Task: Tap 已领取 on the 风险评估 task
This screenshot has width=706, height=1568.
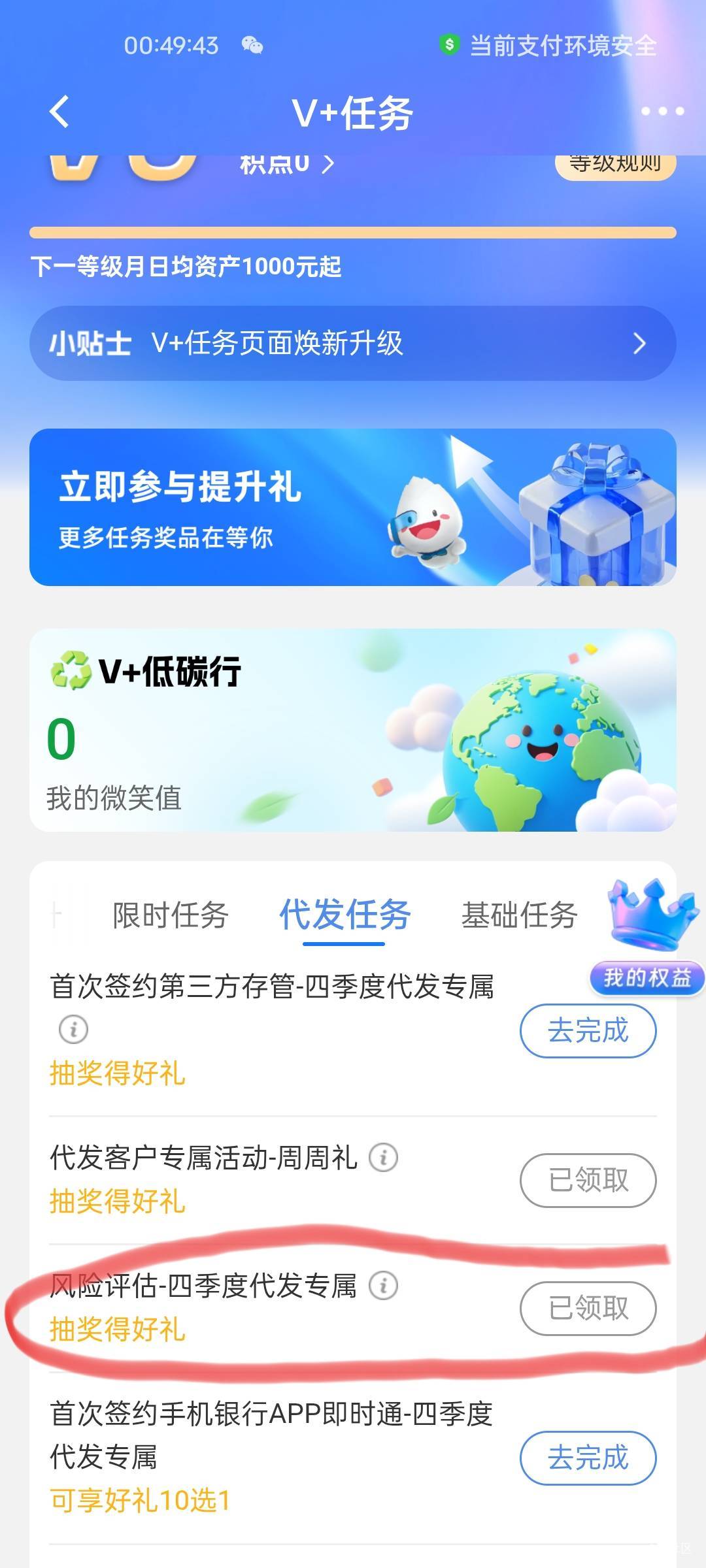Action: (x=588, y=1308)
